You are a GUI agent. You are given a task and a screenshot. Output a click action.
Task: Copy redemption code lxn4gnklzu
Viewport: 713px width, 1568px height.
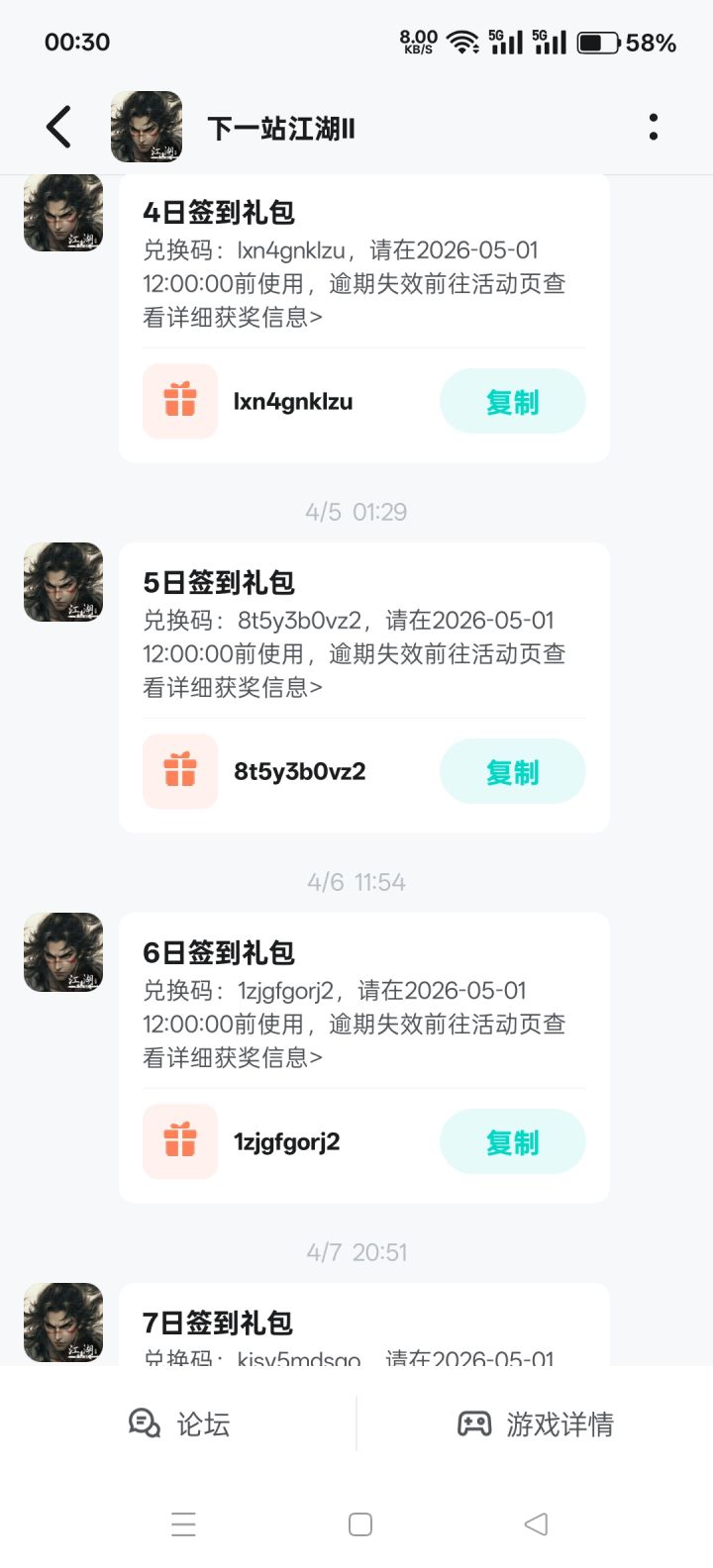click(x=512, y=401)
